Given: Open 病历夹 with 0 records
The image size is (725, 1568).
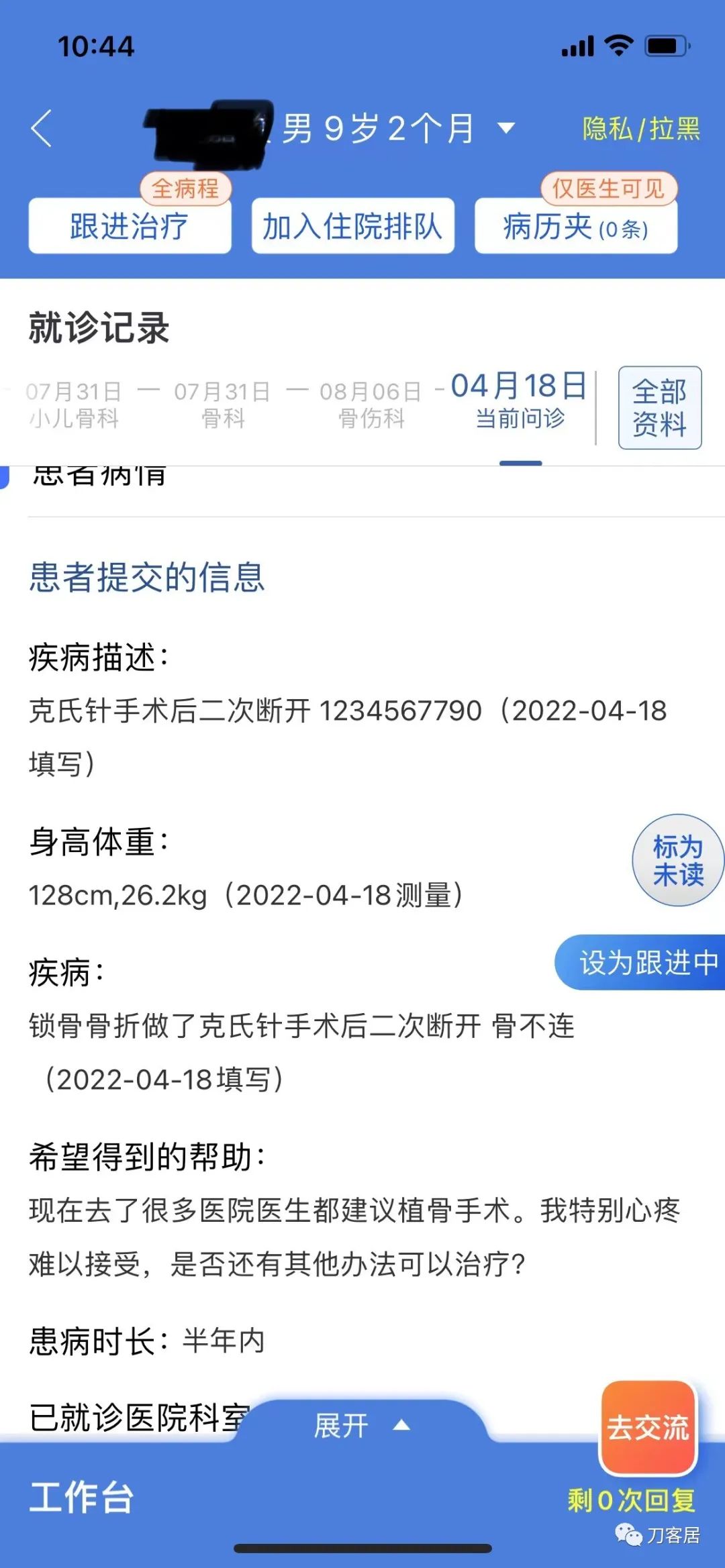Looking at the screenshot, I should click(575, 227).
